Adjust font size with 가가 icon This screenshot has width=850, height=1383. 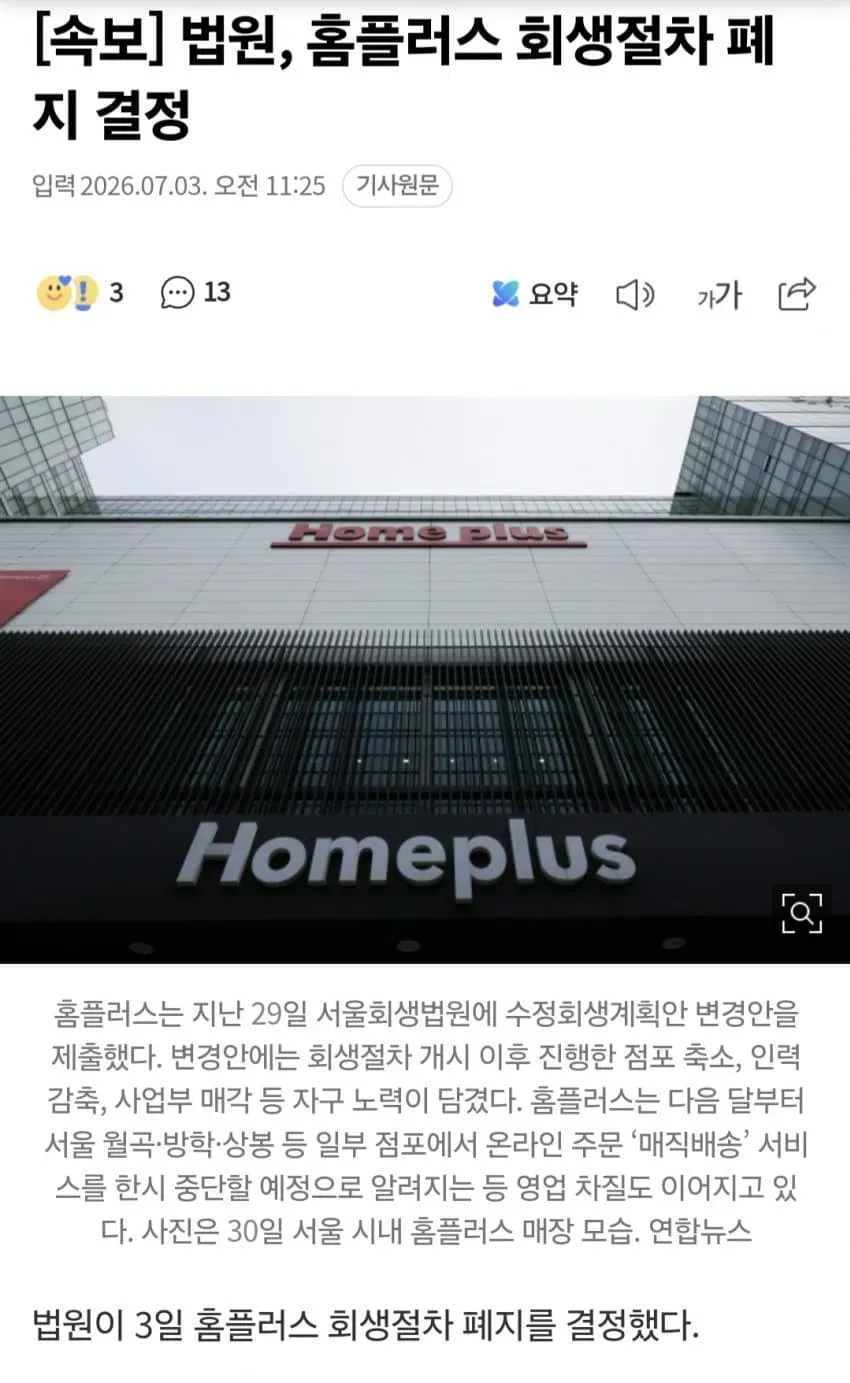(719, 295)
